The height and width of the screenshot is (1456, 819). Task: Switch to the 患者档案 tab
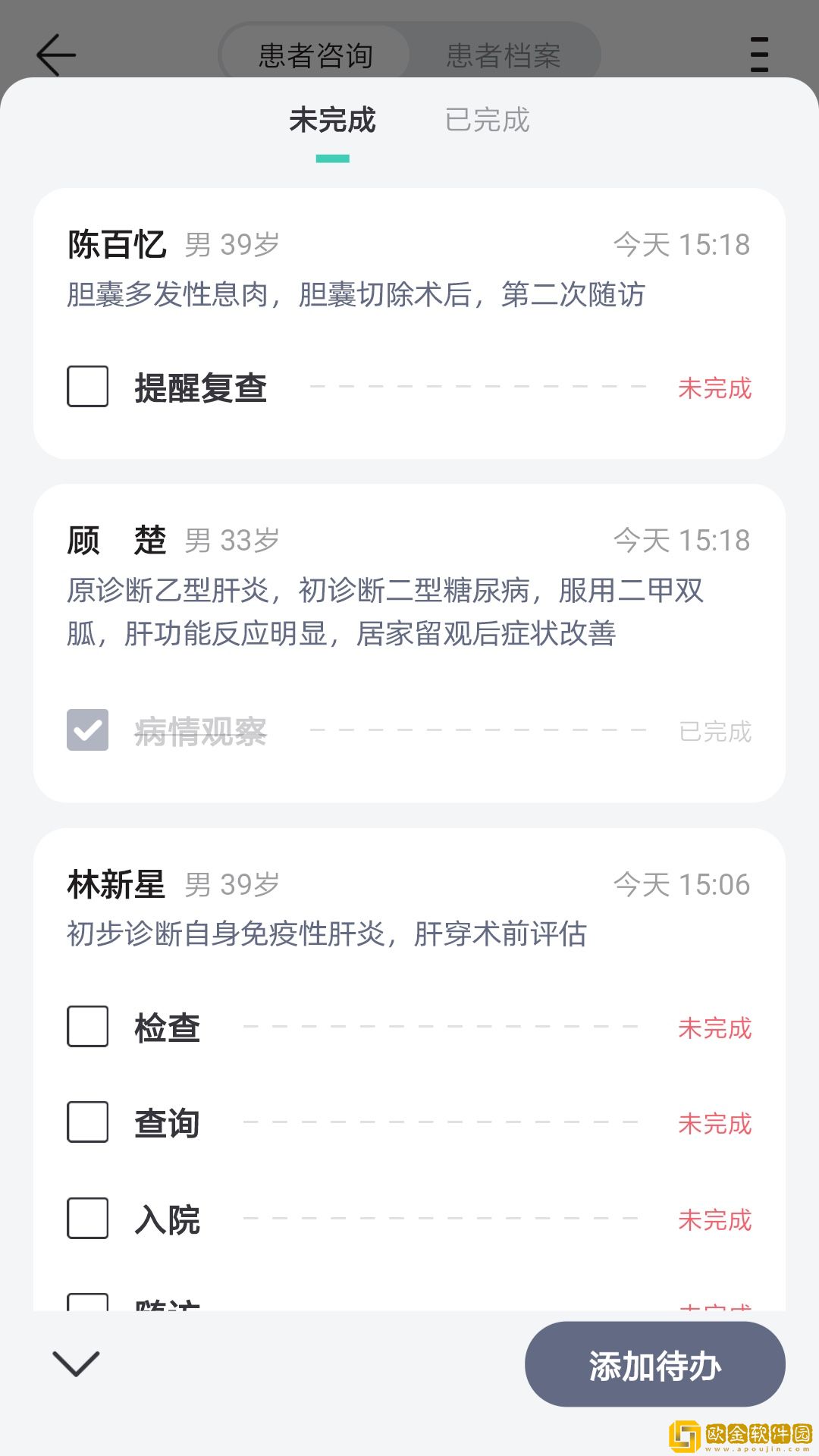[x=504, y=55]
